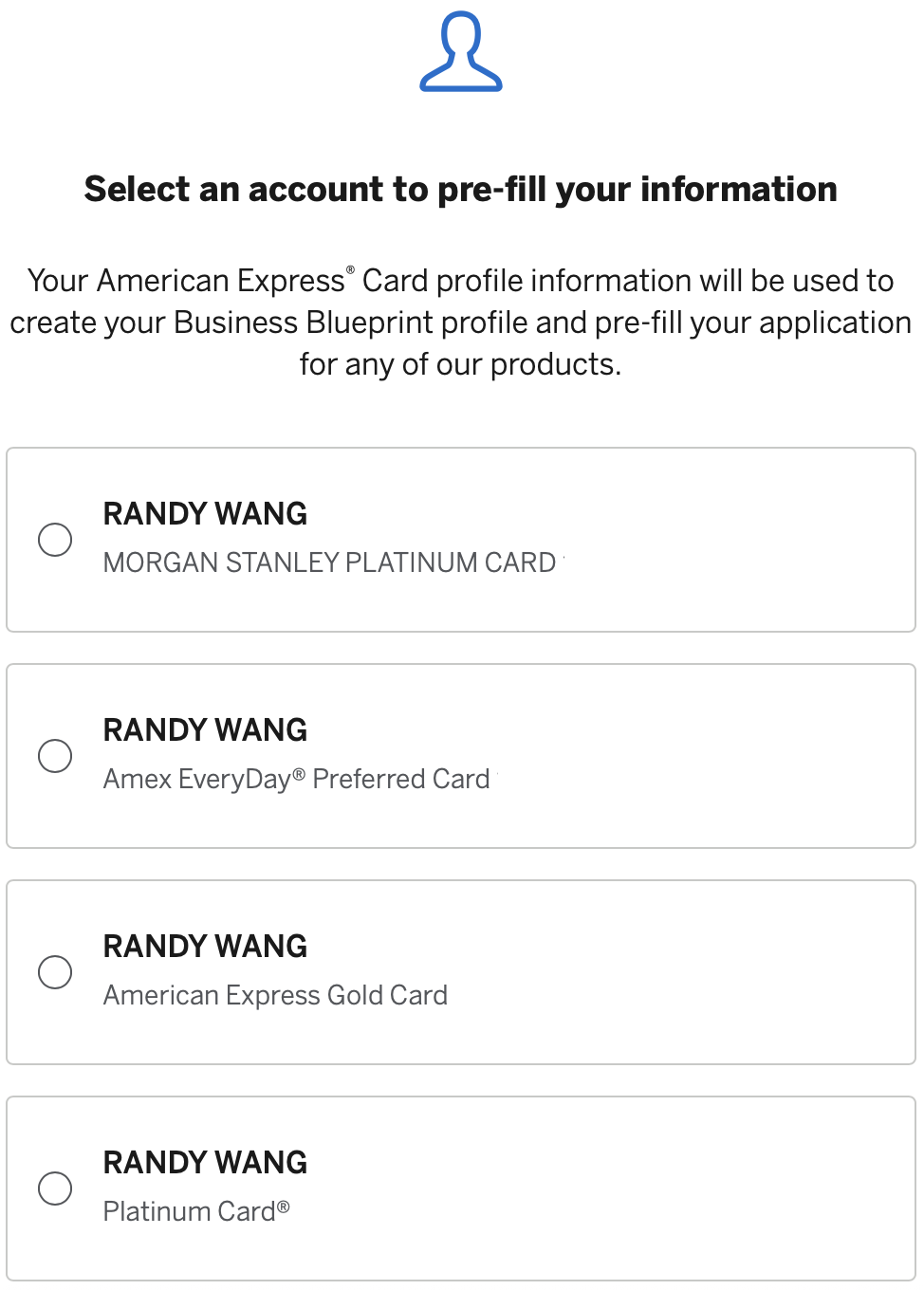Choose the bottom Platinum Card account card
This screenshot has height=1290, width=924.
461,1188
